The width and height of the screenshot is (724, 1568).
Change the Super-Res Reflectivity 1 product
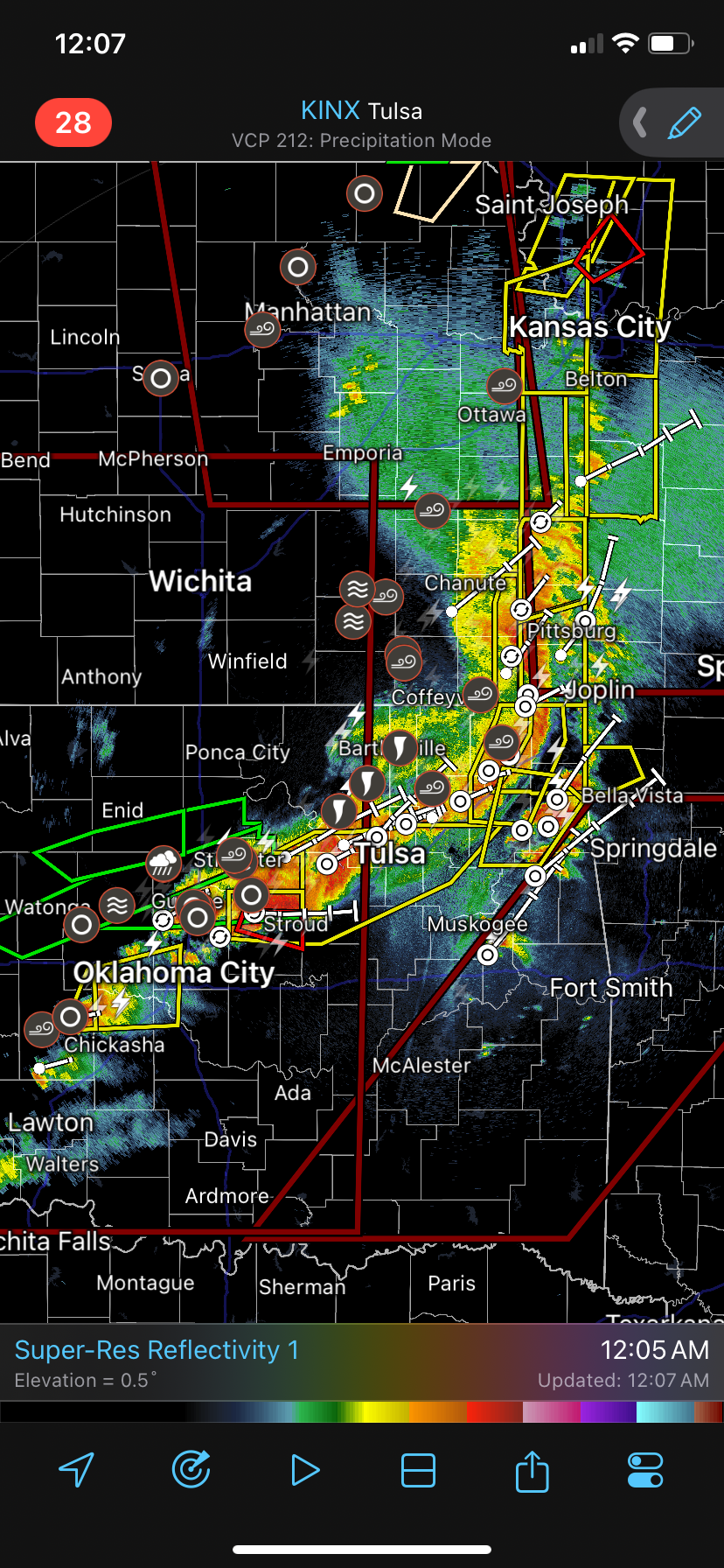(x=157, y=1350)
